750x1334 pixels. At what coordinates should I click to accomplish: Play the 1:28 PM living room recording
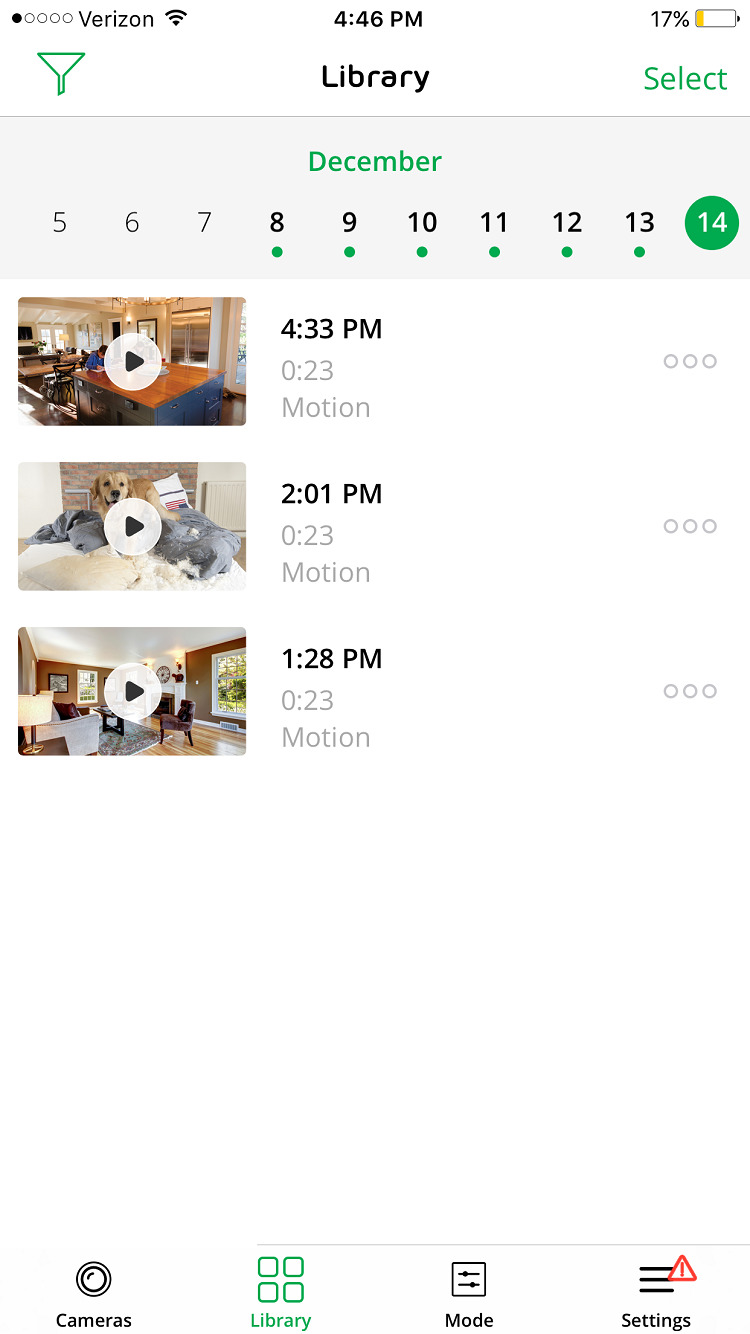(x=133, y=691)
